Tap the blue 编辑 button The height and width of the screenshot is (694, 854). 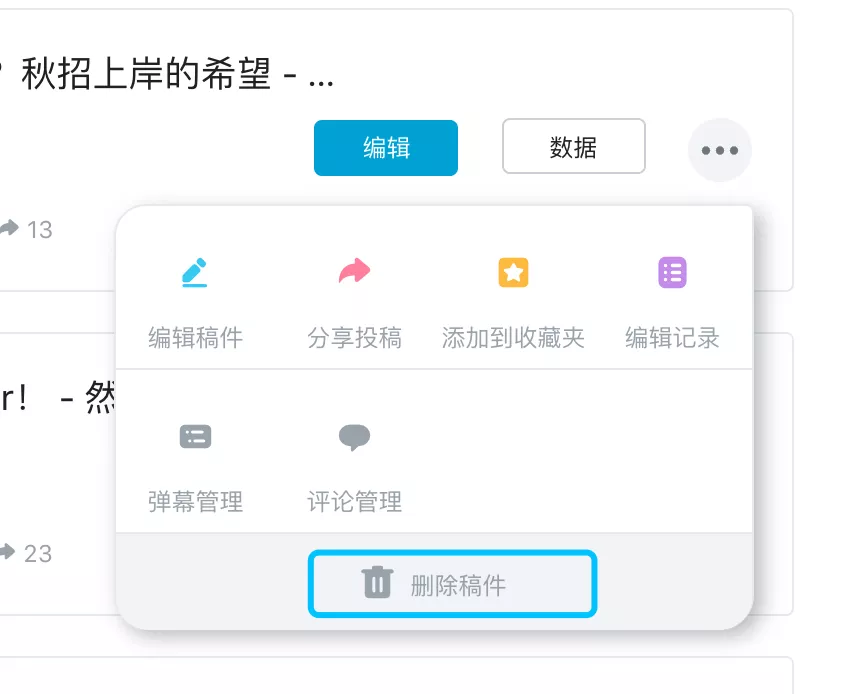point(386,148)
